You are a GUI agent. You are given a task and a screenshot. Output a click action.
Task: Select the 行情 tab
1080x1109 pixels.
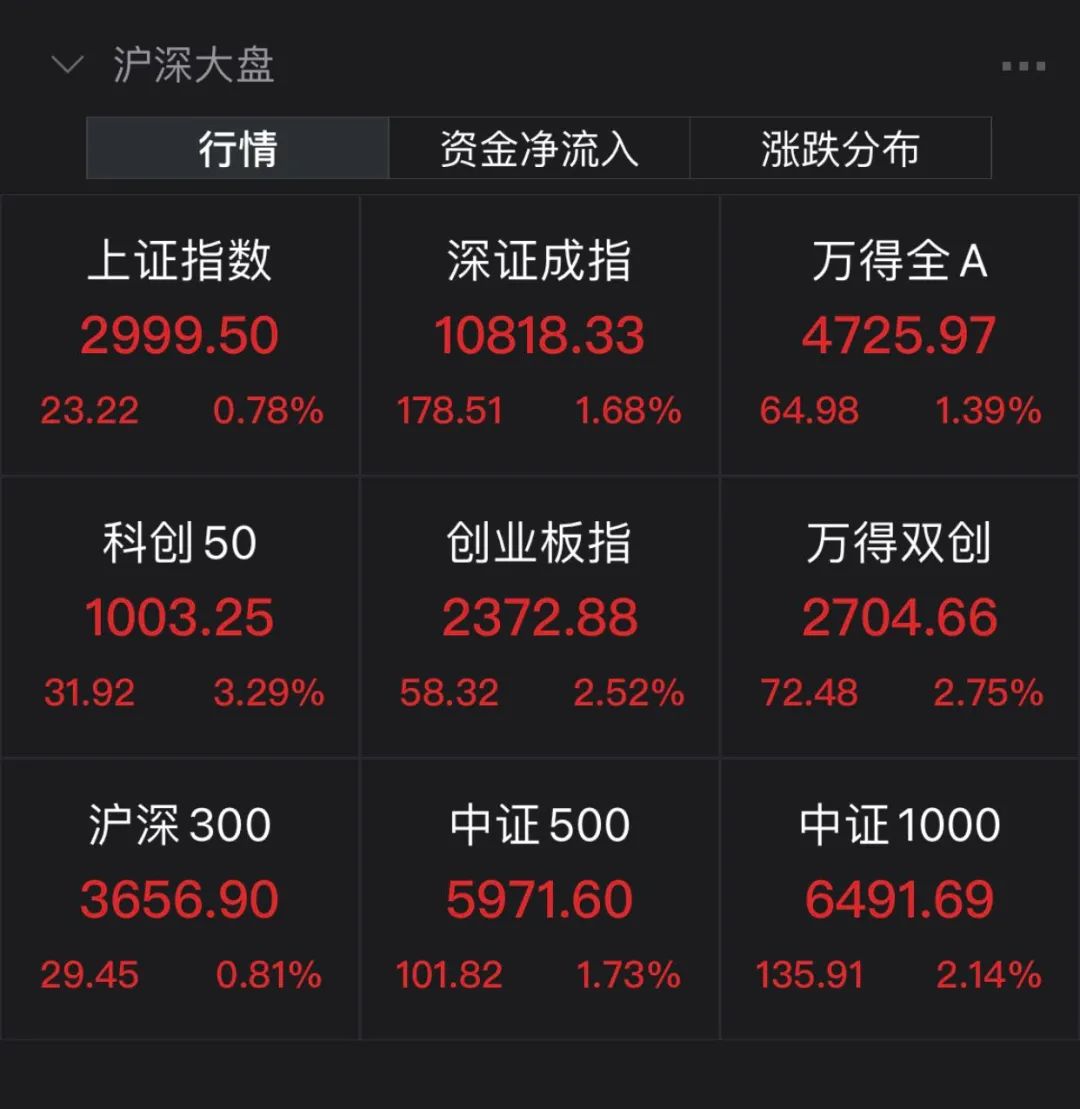238,149
